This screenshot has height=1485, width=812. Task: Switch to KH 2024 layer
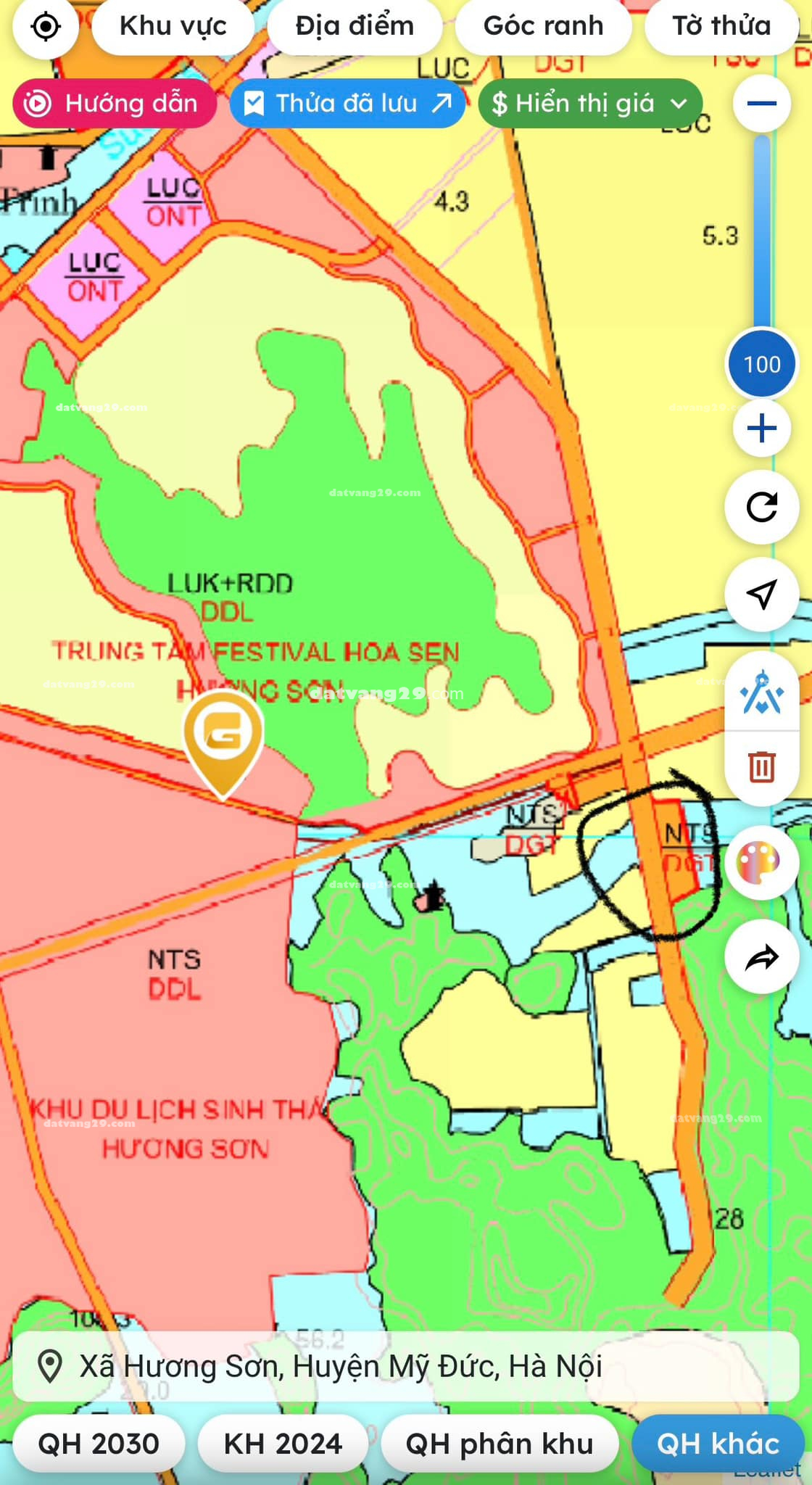(x=283, y=1443)
